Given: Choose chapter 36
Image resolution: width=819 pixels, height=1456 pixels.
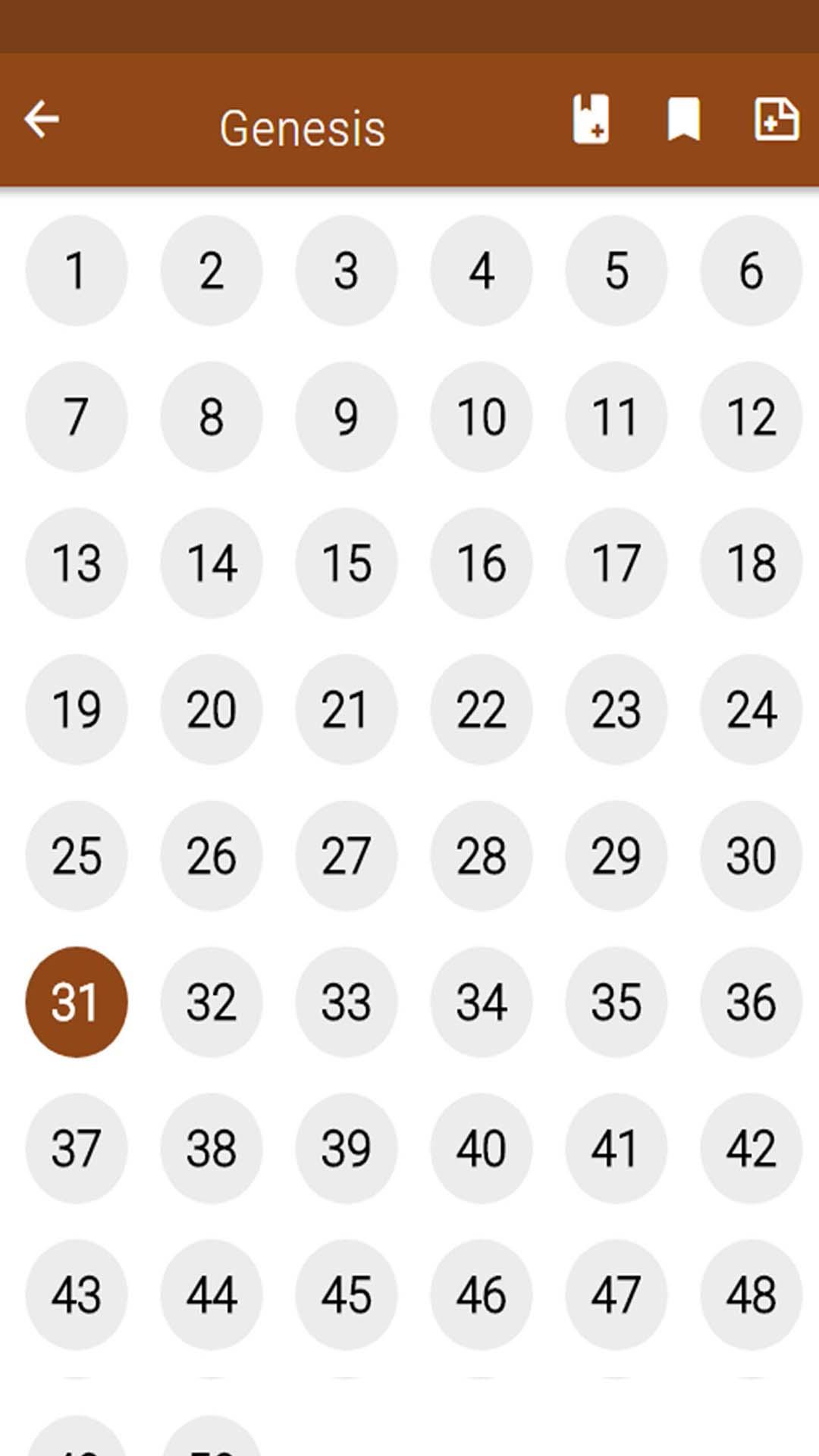Looking at the screenshot, I should click(751, 1003).
